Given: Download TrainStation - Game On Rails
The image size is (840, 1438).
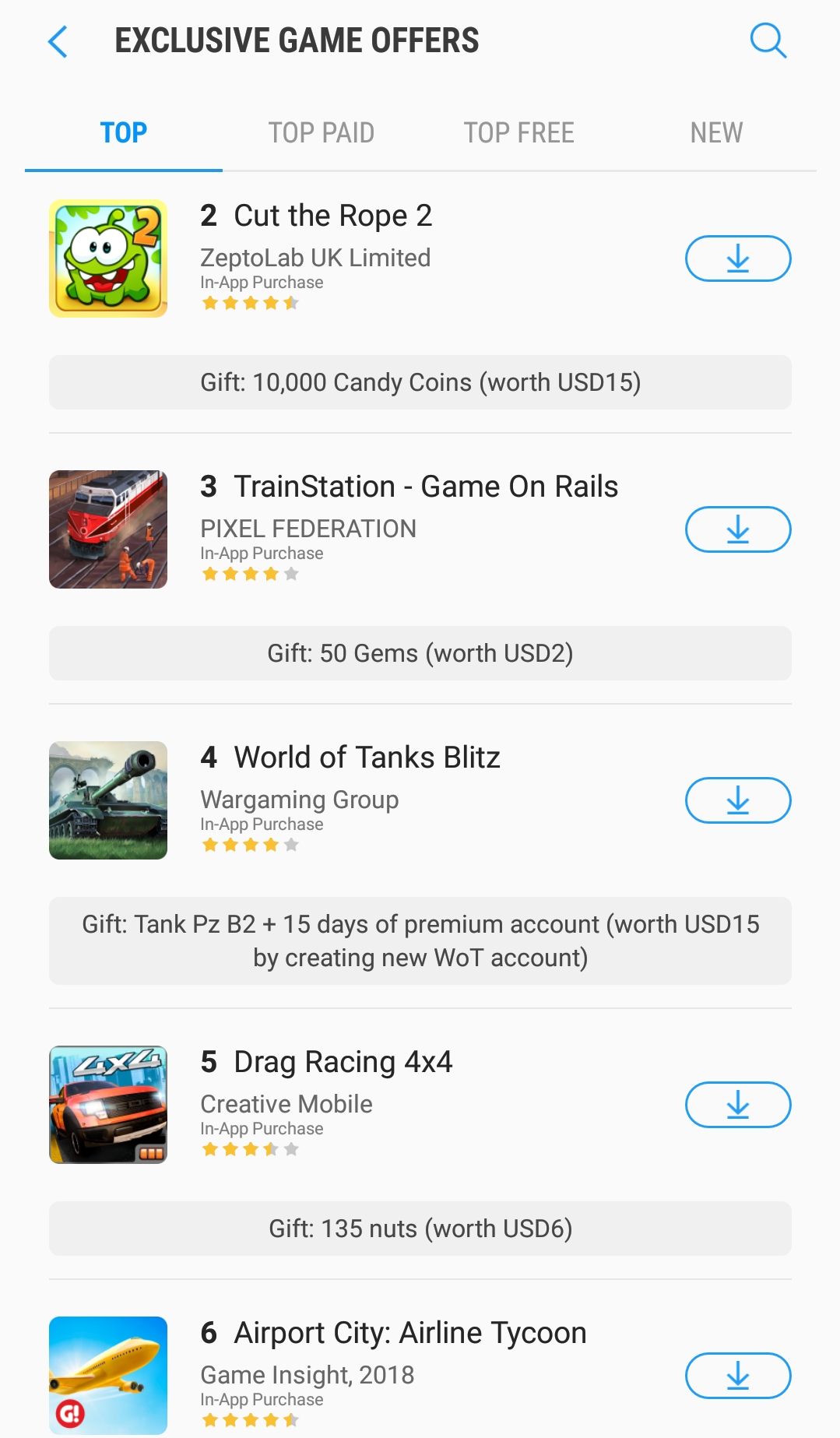Looking at the screenshot, I should tap(737, 529).
